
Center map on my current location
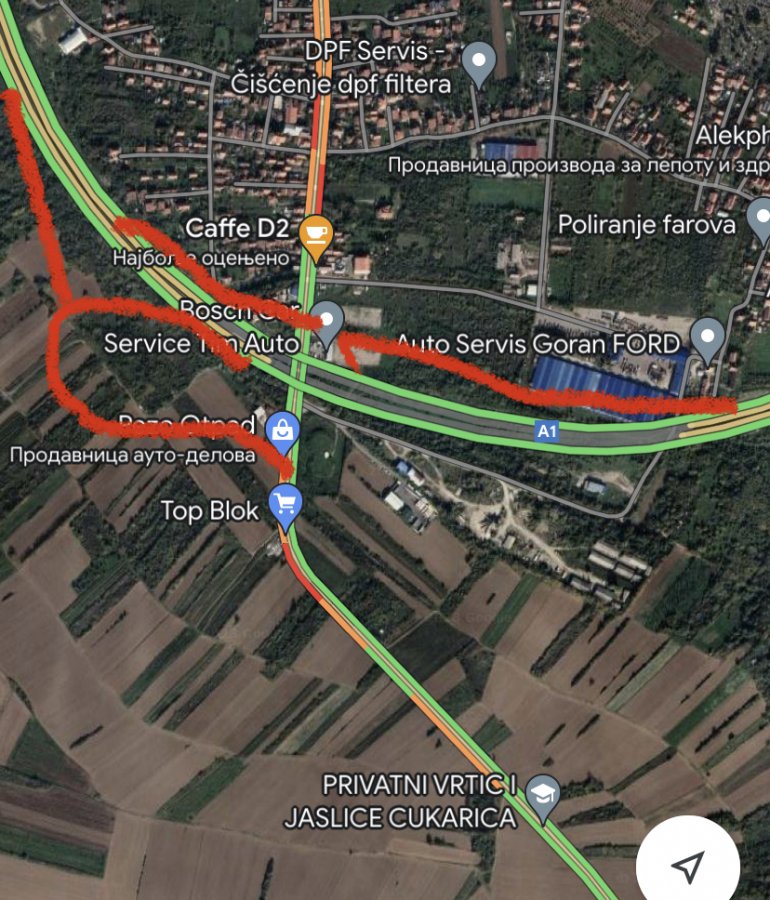coord(687,867)
